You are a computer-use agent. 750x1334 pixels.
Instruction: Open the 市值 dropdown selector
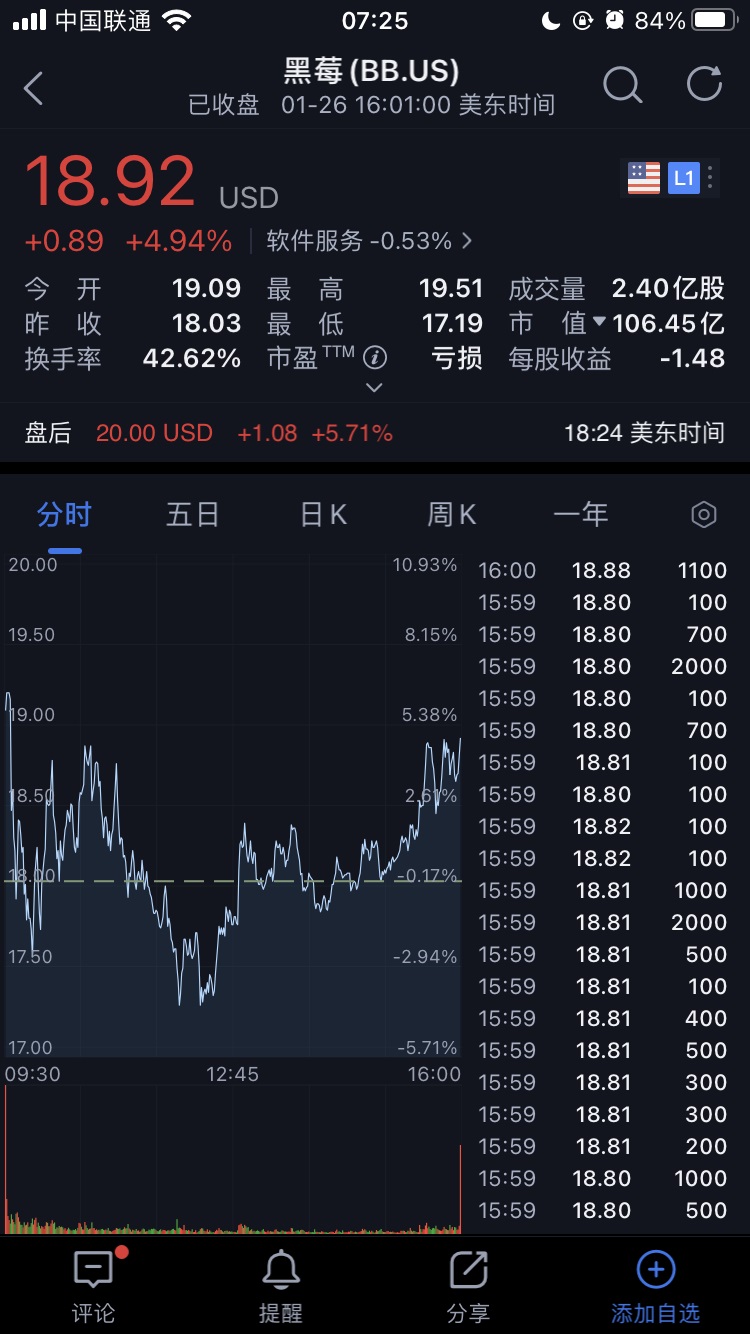click(600, 322)
